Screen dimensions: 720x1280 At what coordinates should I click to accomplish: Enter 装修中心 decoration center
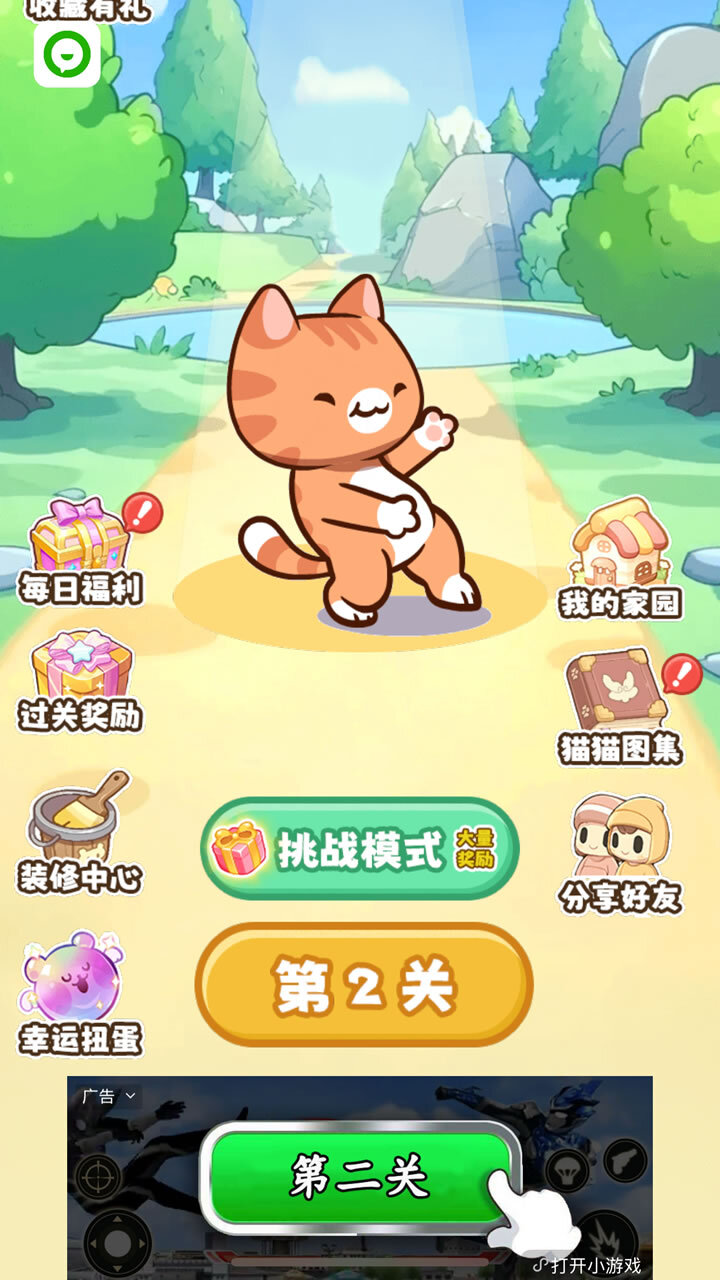pos(80,833)
